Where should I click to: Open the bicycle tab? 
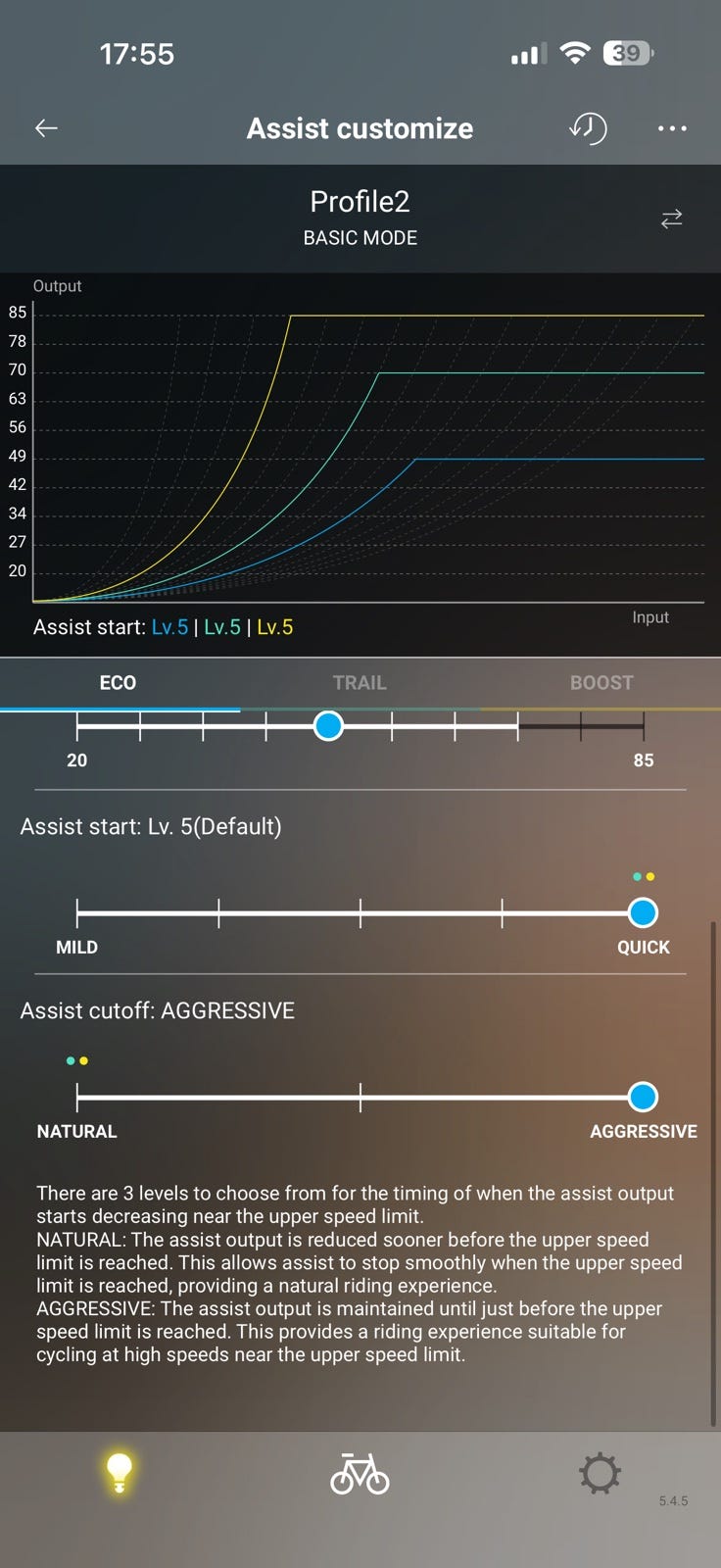360,1474
